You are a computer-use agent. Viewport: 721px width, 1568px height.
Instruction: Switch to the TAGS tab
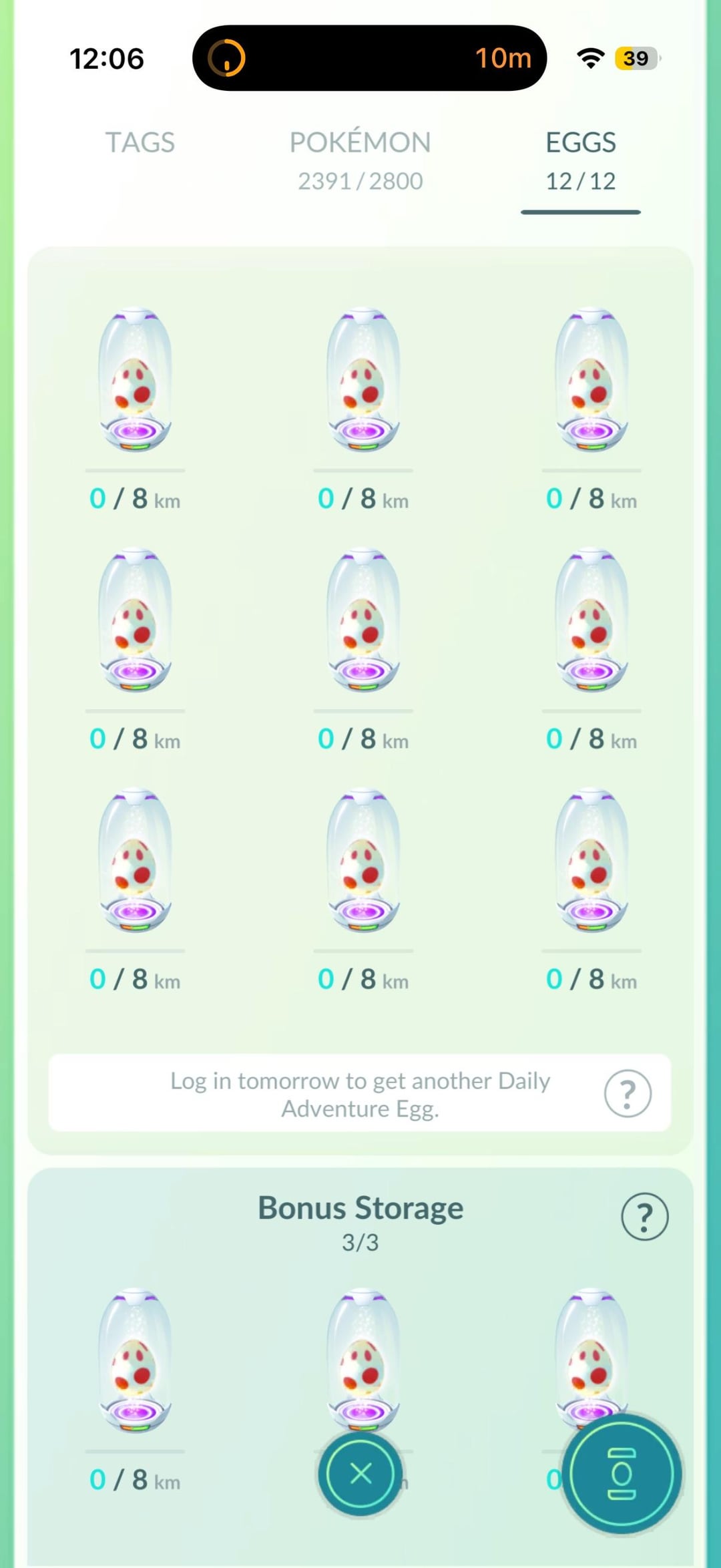coord(140,143)
